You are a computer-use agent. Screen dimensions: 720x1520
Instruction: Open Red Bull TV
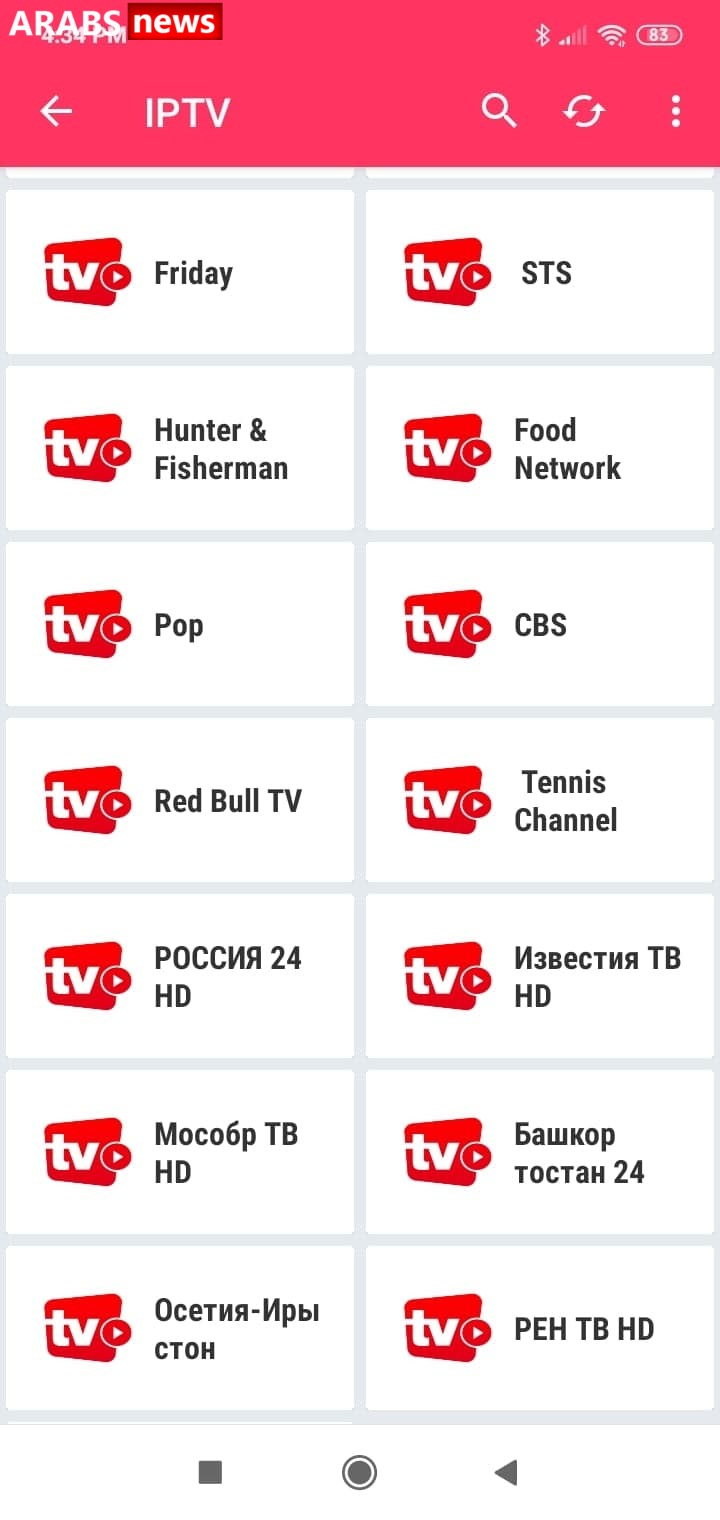[180, 800]
